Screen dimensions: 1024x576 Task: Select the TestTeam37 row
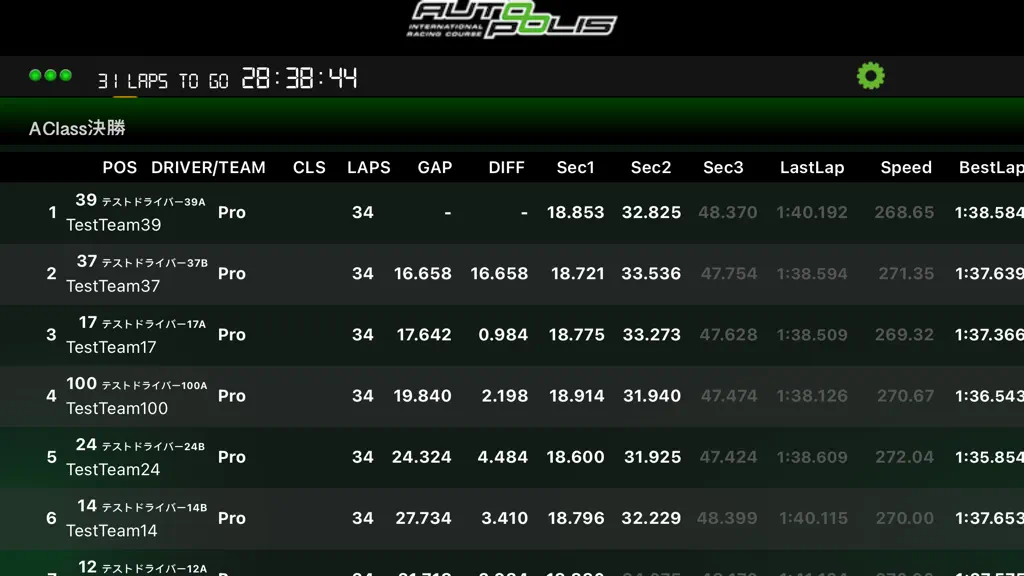[x=512, y=274]
